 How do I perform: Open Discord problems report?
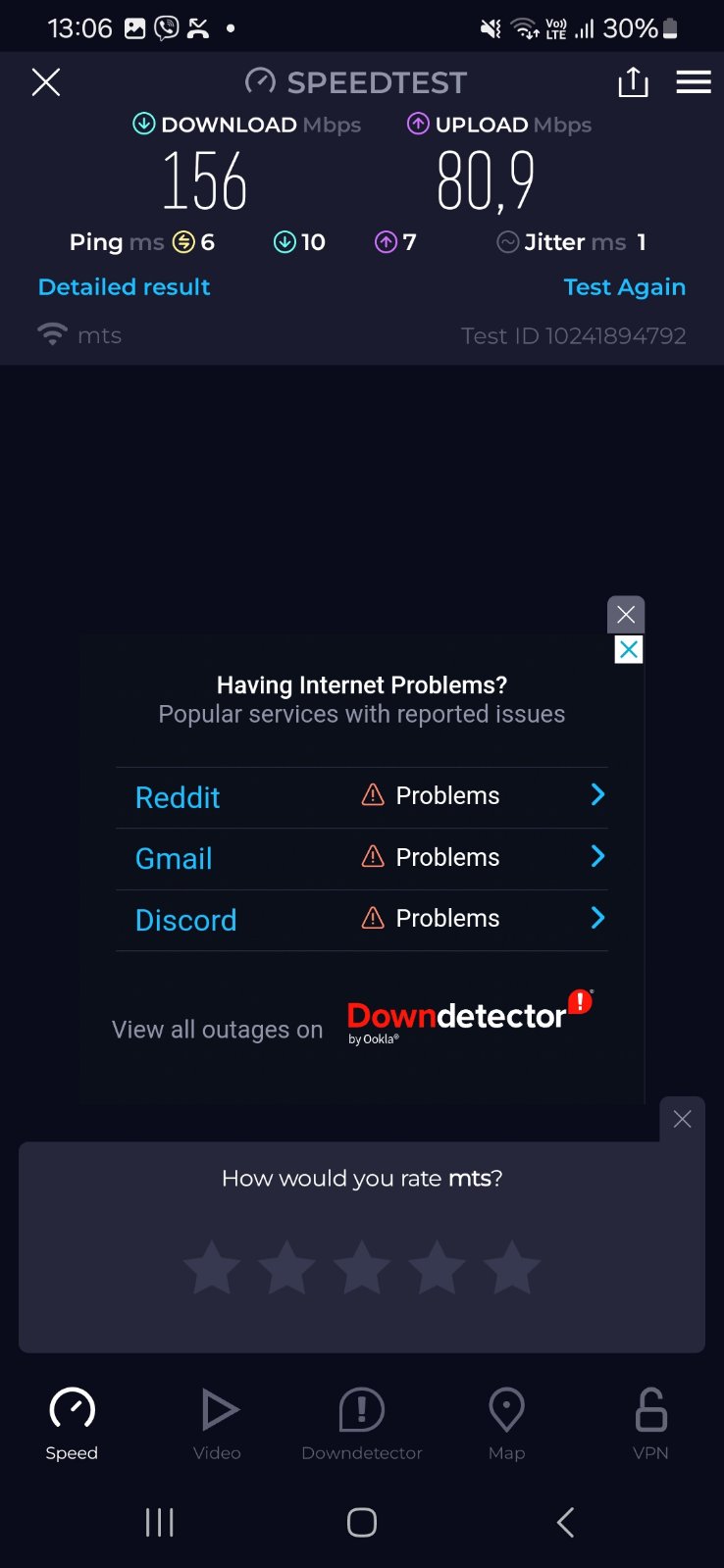coord(361,920)
